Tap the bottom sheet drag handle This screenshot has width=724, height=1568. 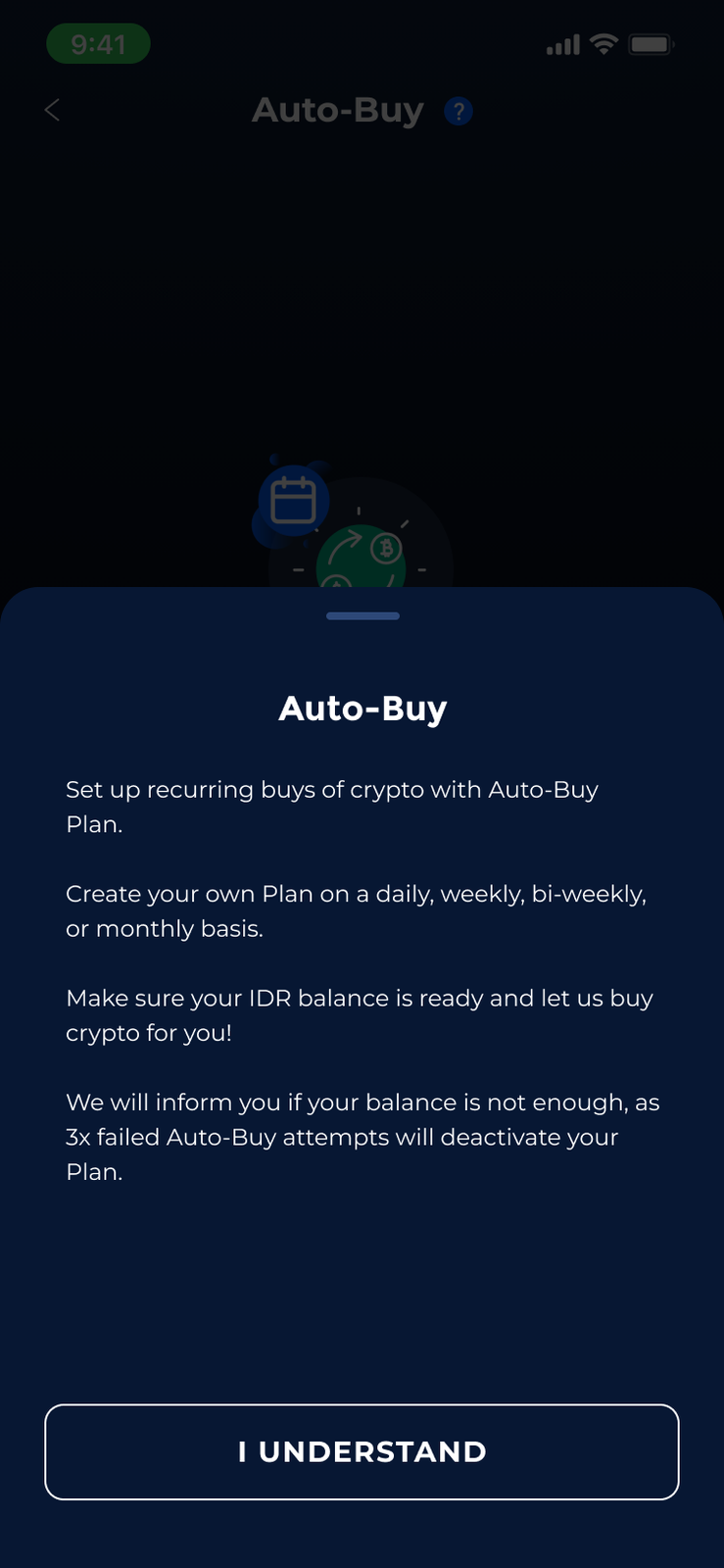(x=362, y=616)
